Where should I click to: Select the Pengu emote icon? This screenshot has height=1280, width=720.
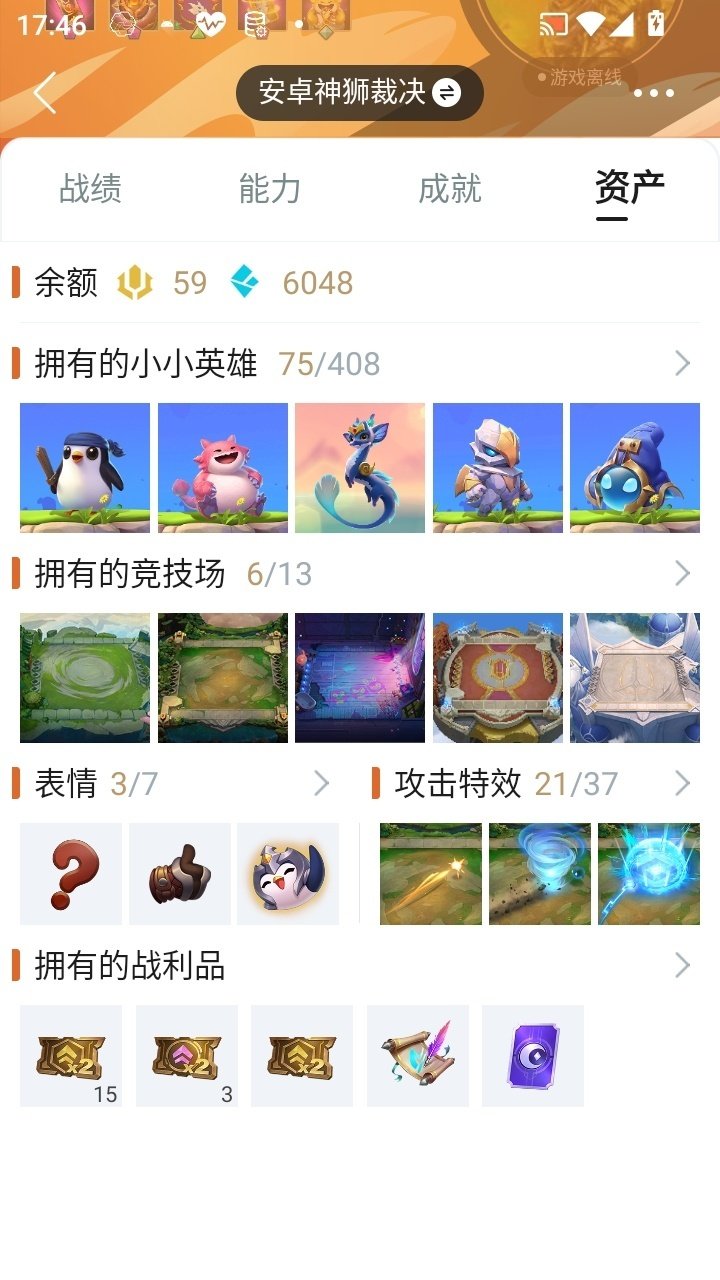pos(288,872)
